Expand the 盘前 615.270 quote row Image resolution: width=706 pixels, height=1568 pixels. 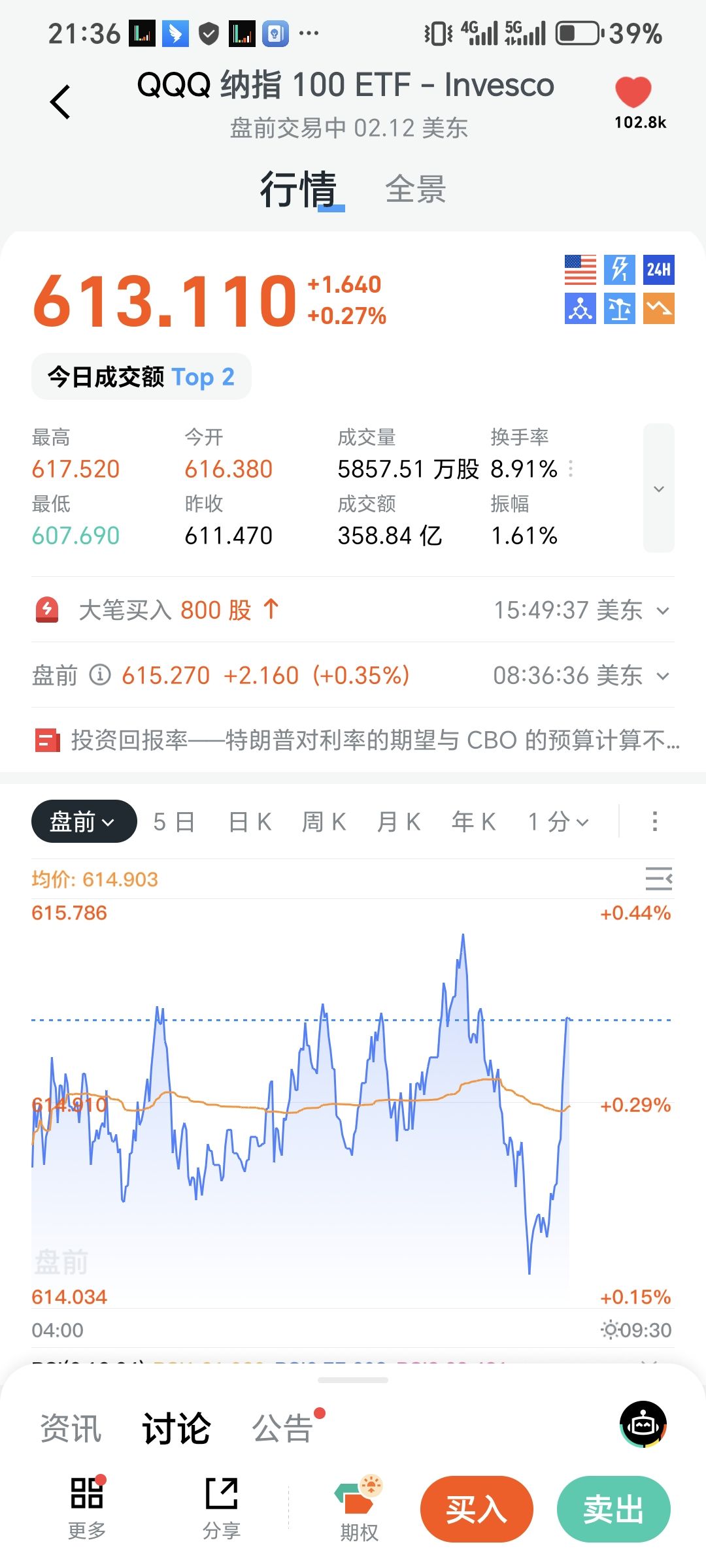[x=663, y=676]
